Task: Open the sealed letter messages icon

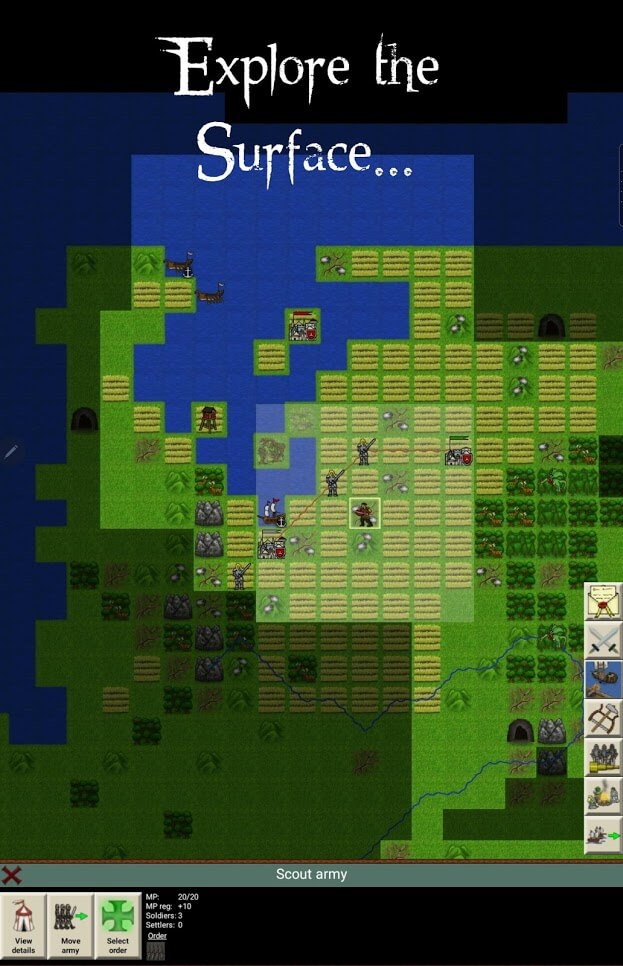Action: pyautogui.click(x=604, y=601)
